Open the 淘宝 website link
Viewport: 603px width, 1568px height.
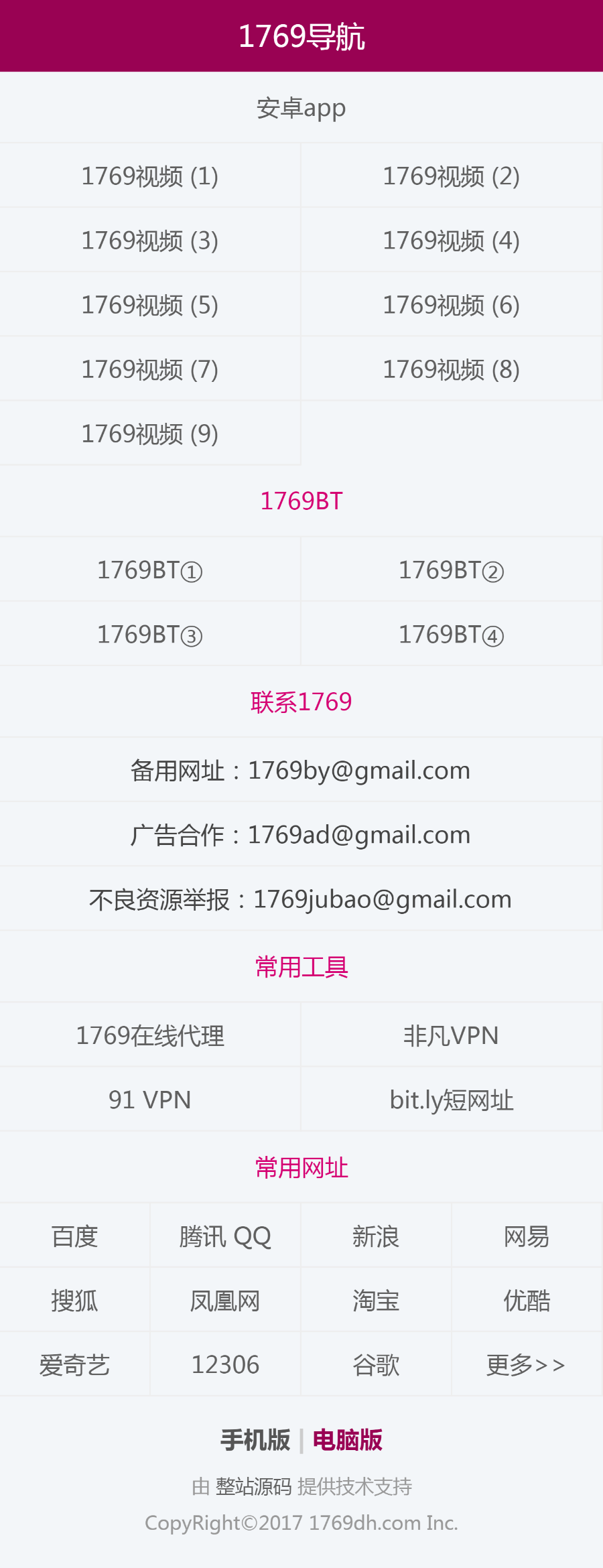pyautogui.click(x=375, y=1300)
